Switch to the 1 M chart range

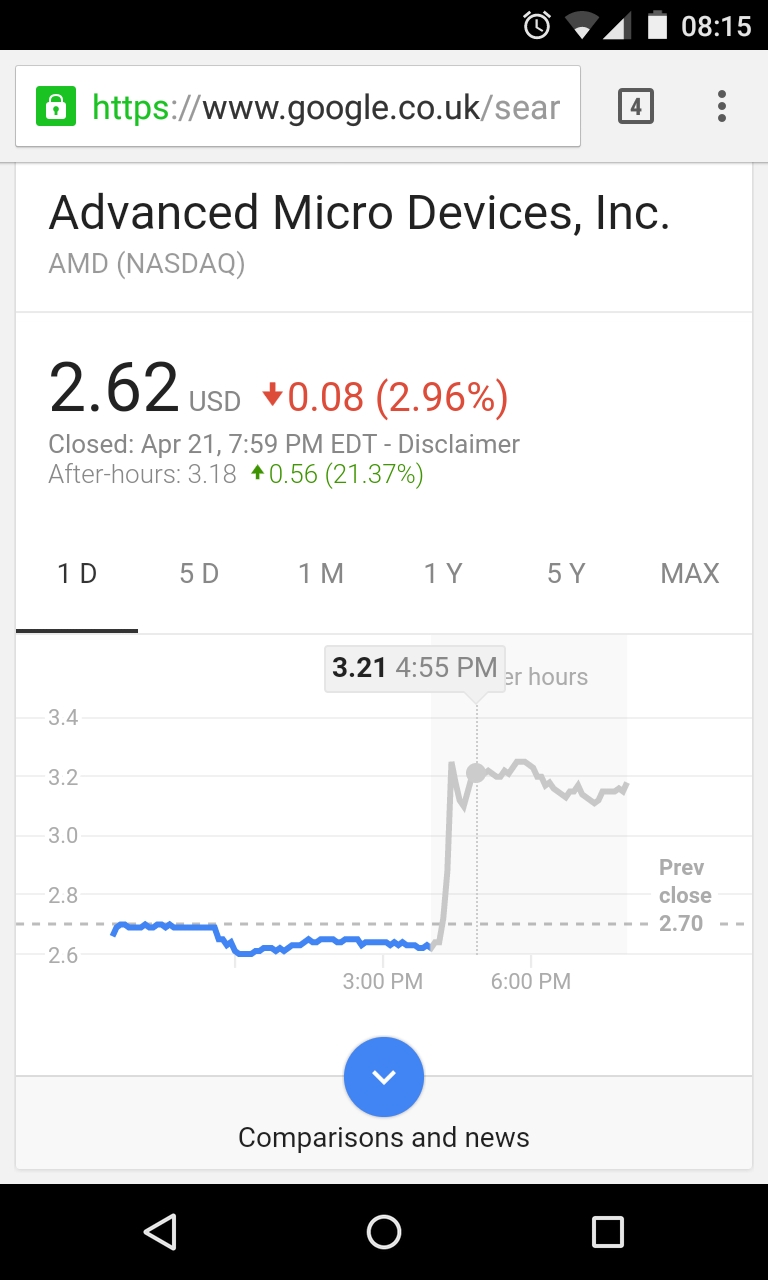coord(321,574)
